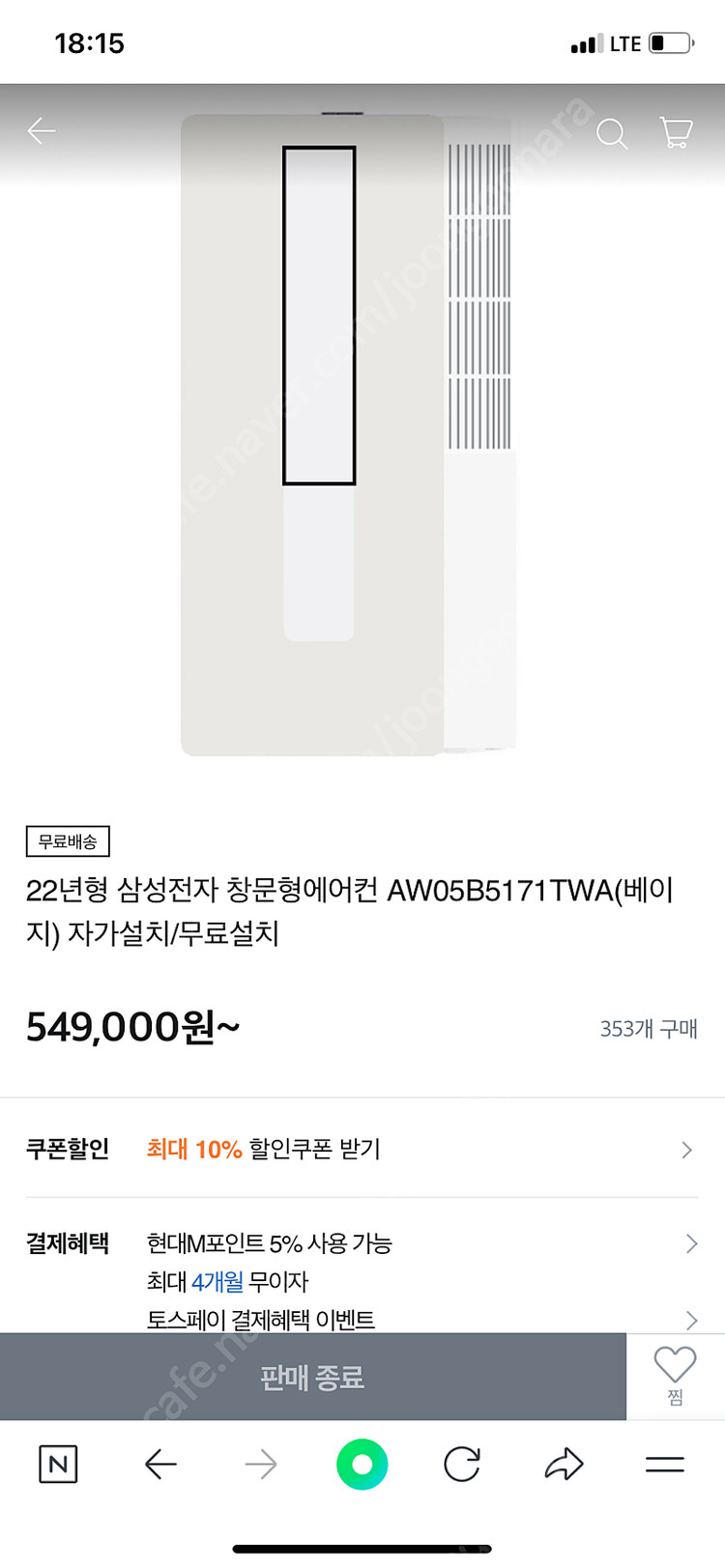Open the 토스페이 결제혜택 이벤트 chevron
Viewport: 725px width, 1568px height.
tap(690, 1320)
